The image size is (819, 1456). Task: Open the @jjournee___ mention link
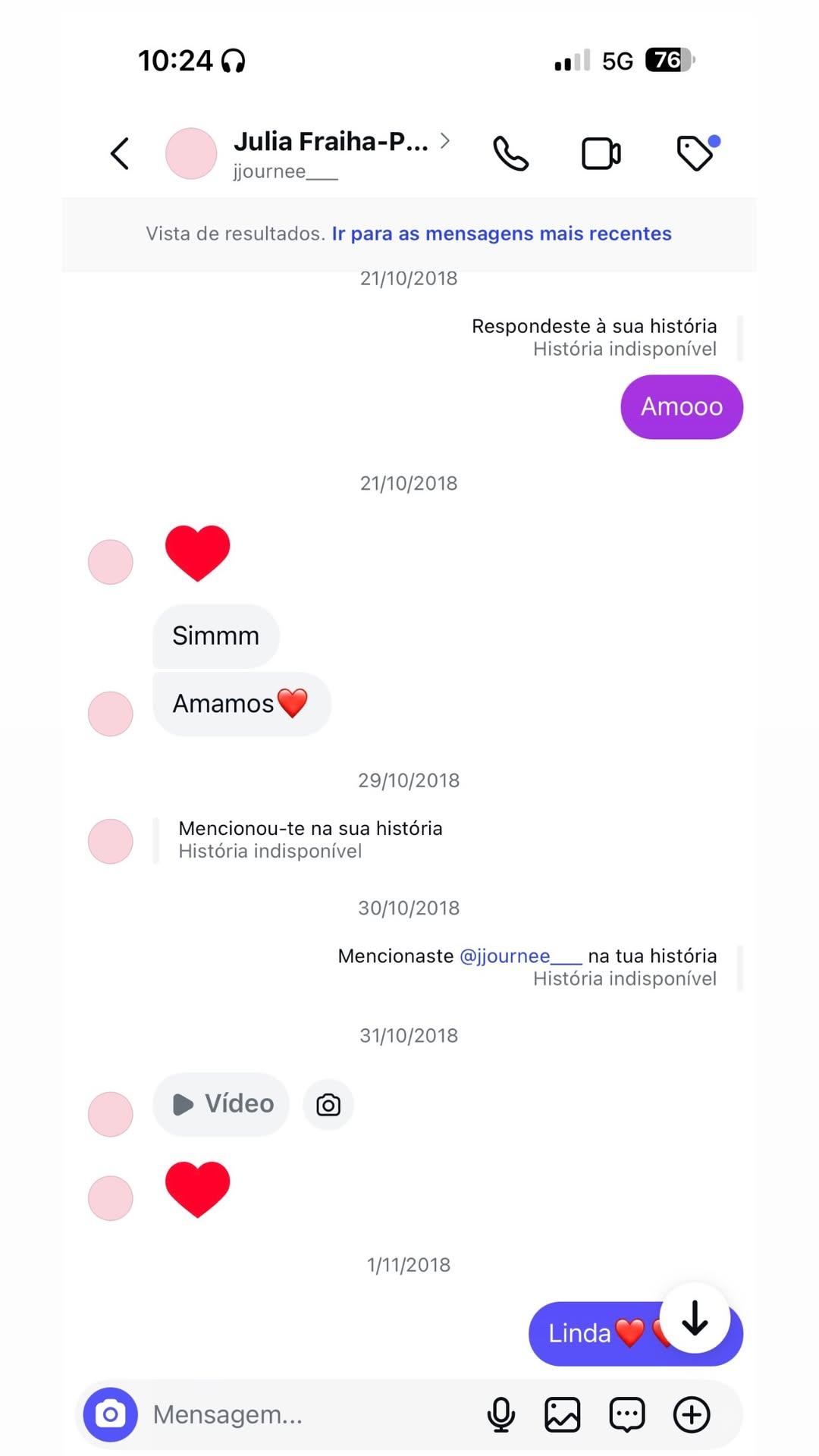520,956
